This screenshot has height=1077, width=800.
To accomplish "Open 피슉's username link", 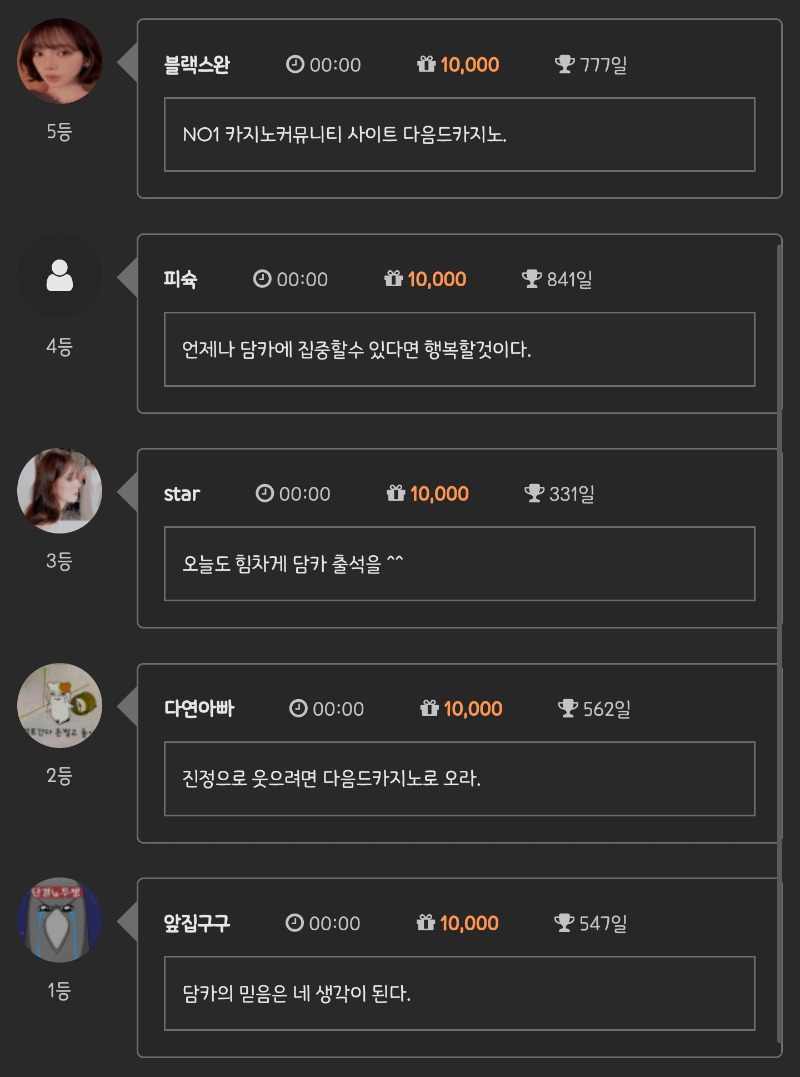I will (x=181, y=279).
